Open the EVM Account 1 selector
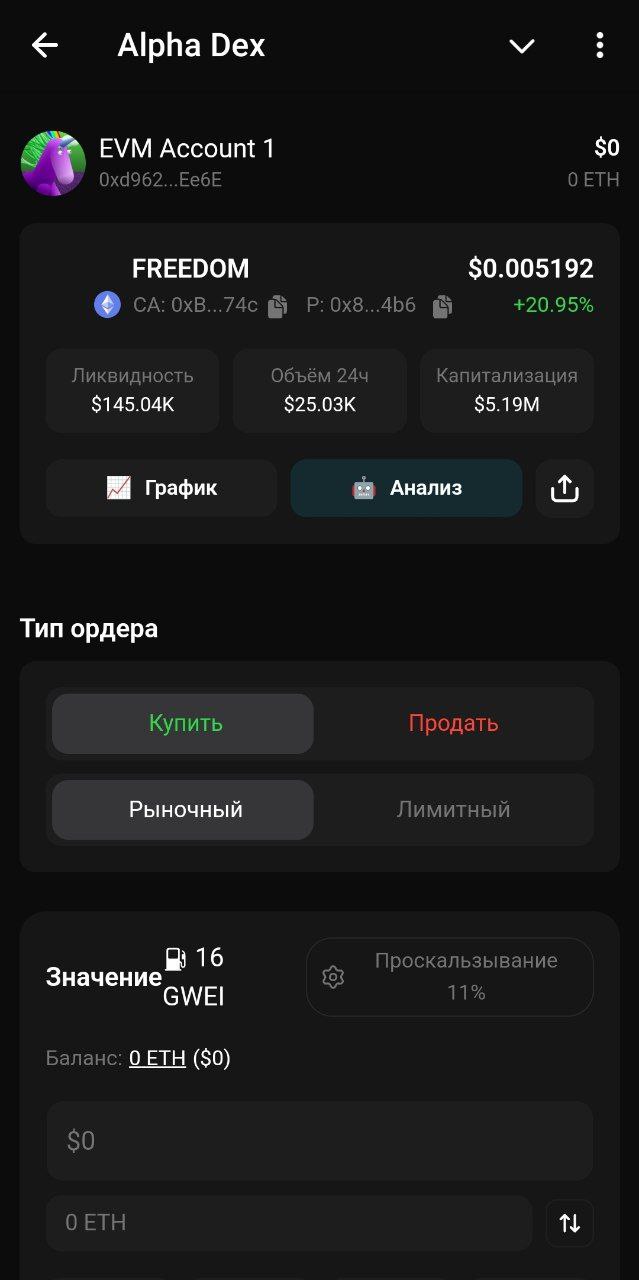 click(186, 163)
